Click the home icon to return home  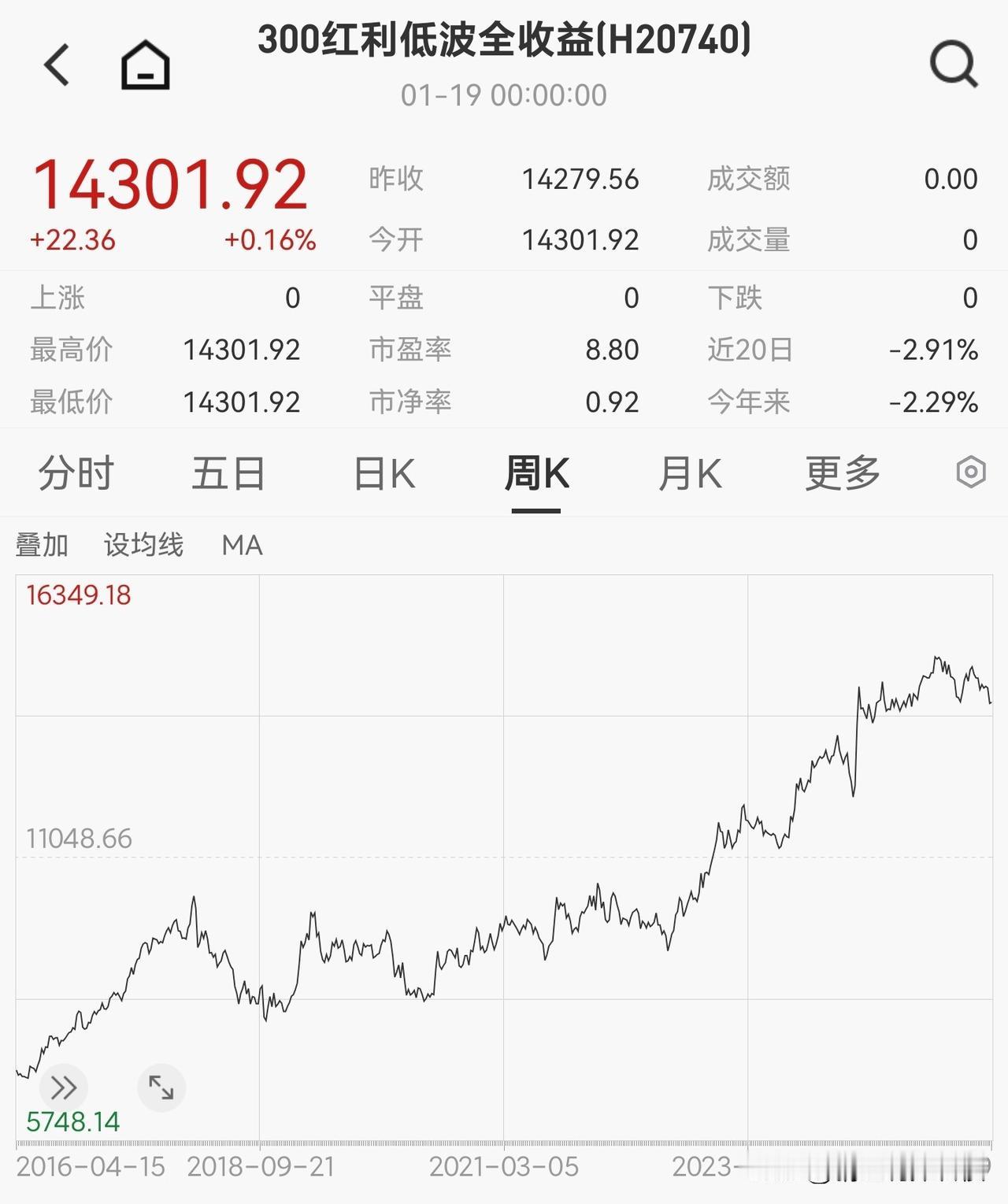(146, 63)
